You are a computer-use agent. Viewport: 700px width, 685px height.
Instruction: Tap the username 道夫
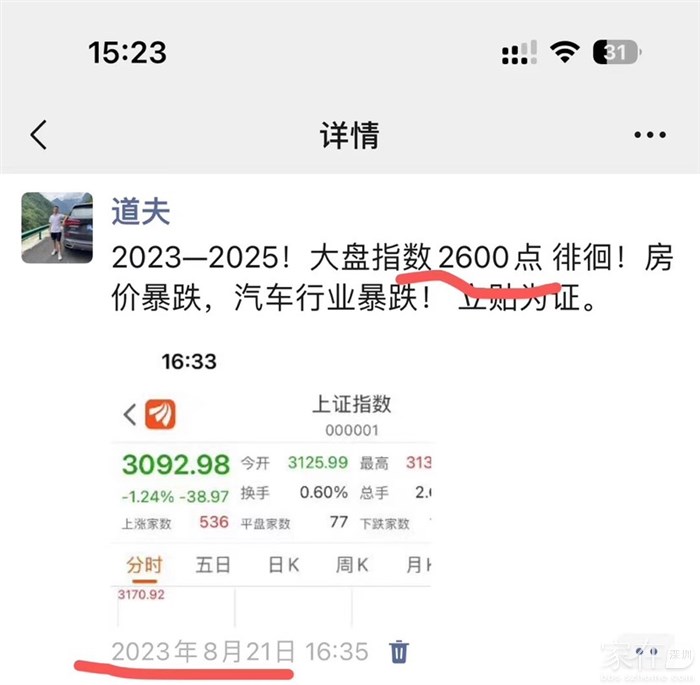(140, 211)
